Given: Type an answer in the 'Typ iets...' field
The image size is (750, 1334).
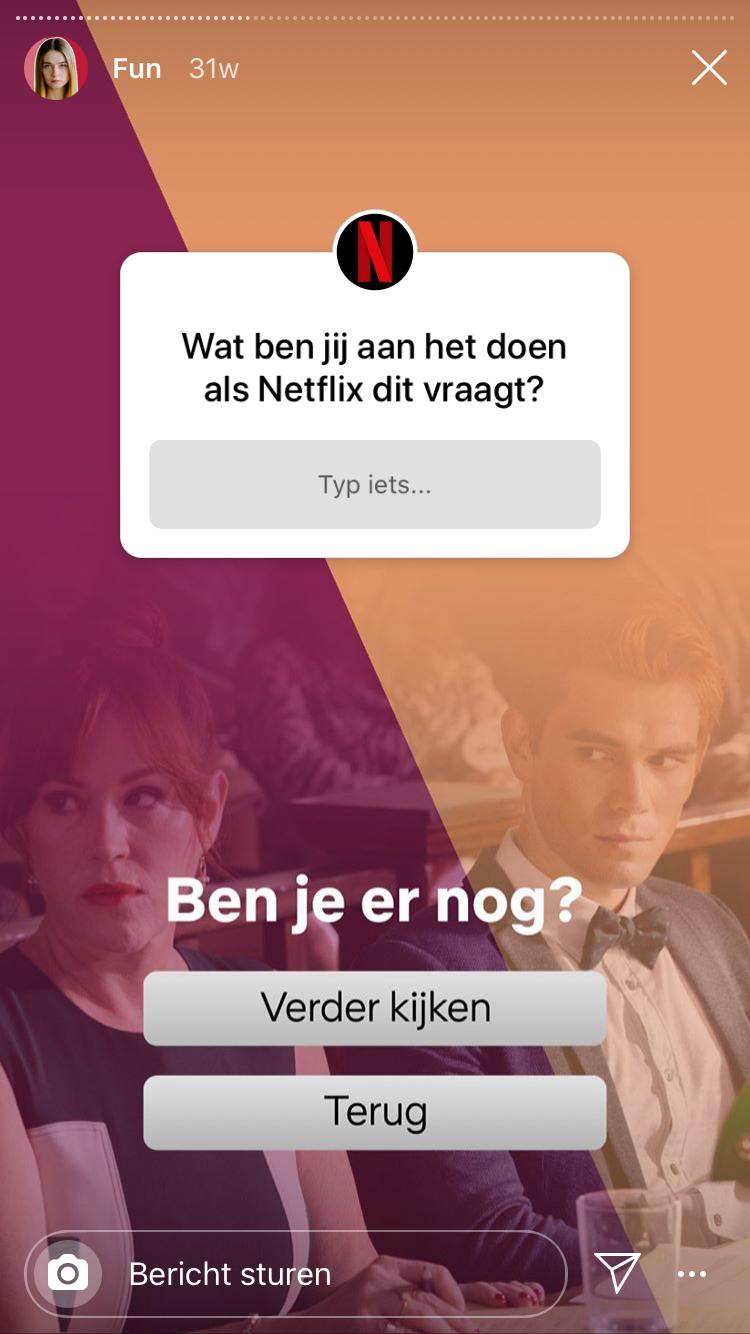Looking at the screenshot, I should [x=375, y=485].
